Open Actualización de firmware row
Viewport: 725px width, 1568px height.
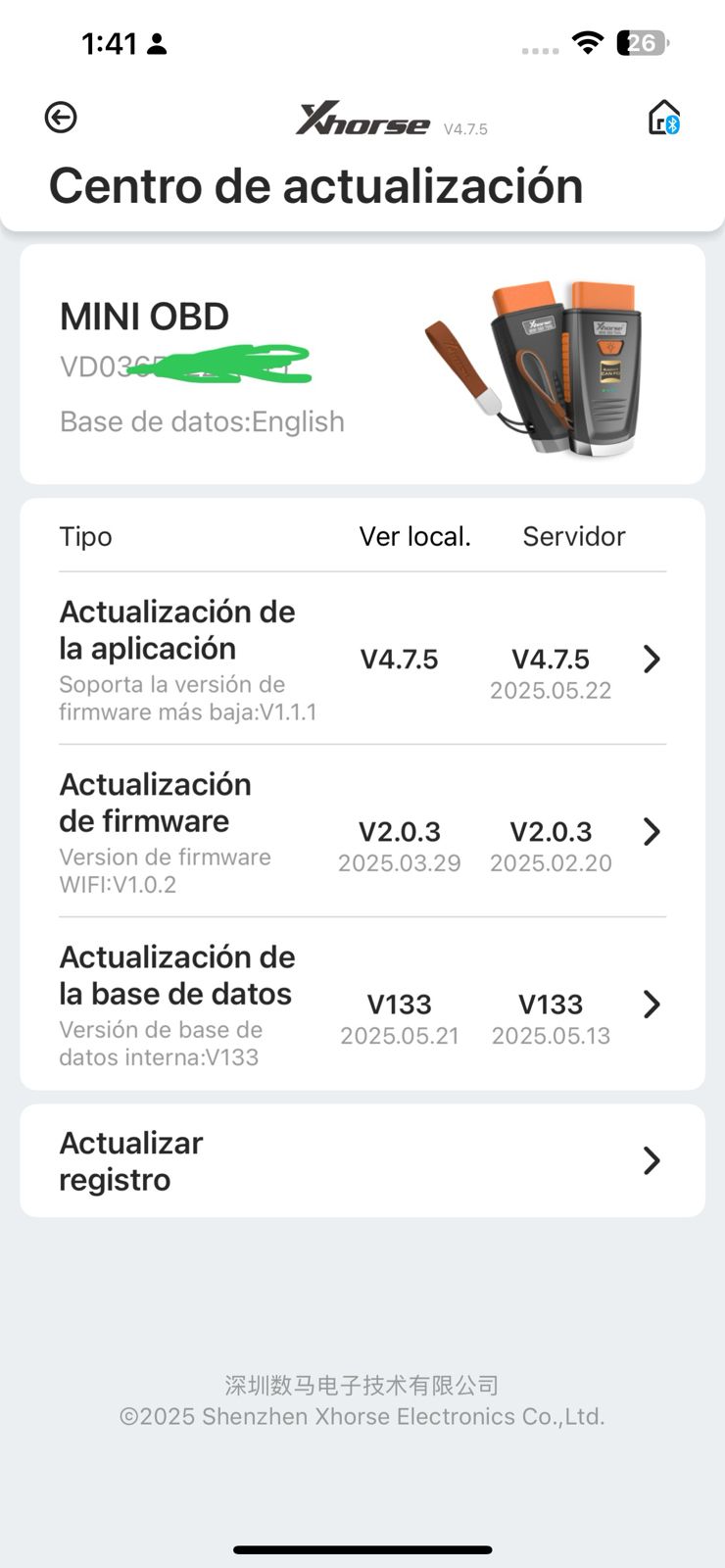coord(362,832)
